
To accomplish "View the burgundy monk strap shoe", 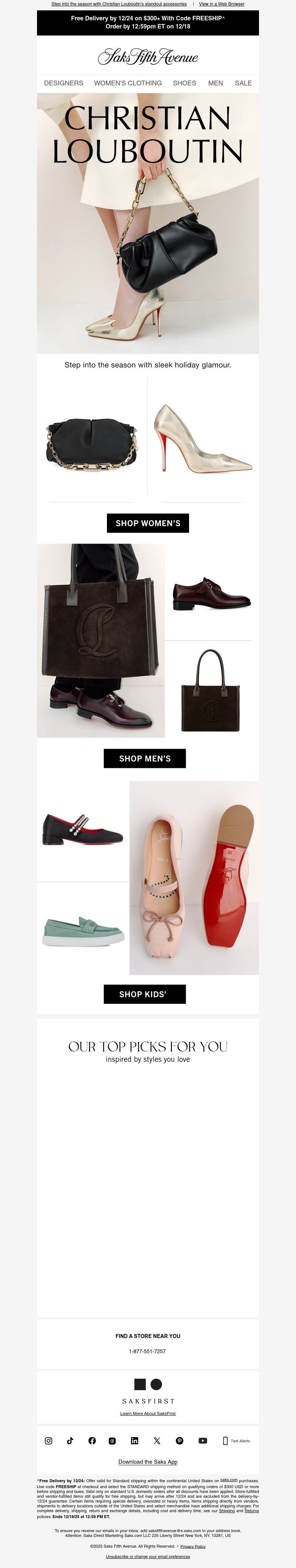I will 211,593.
